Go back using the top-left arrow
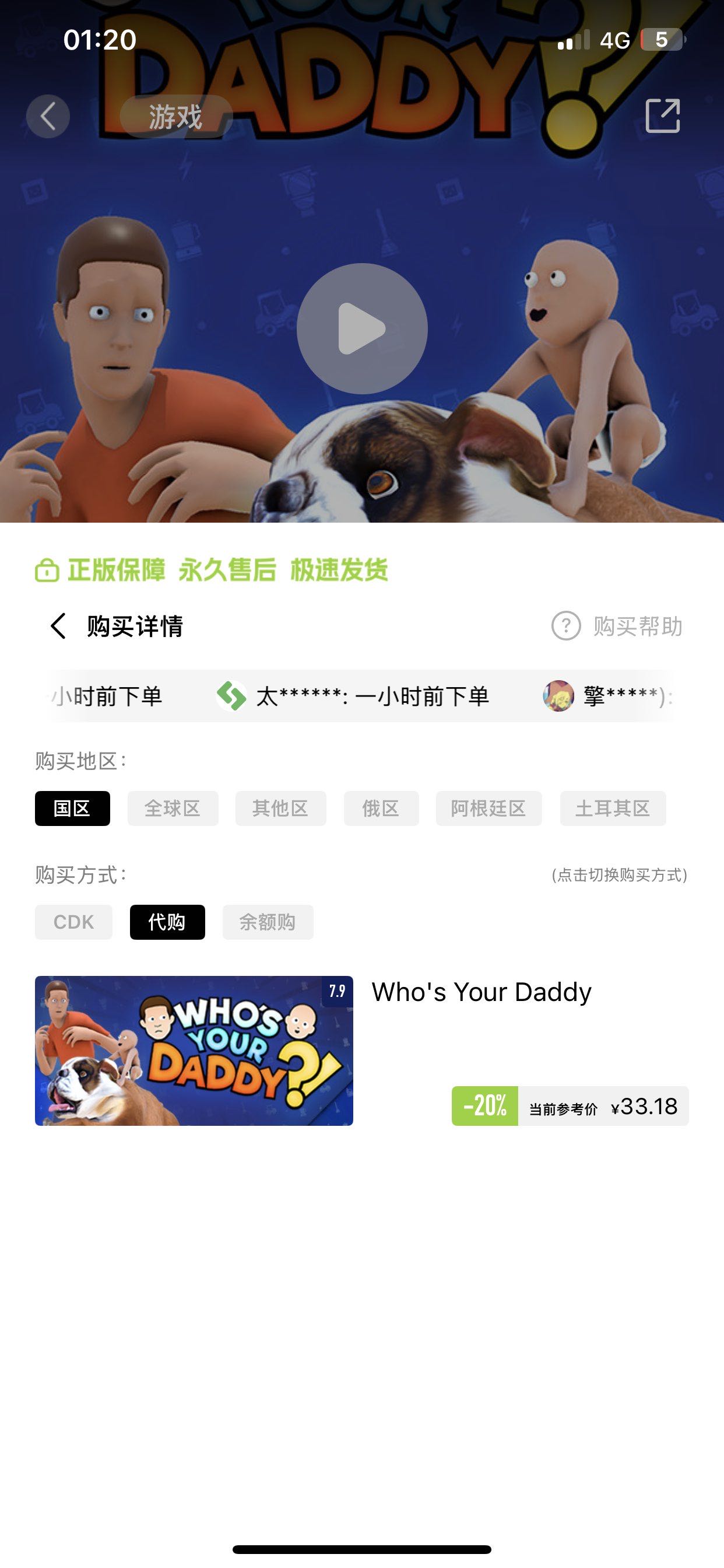Viewport: 724px width, 1568px height. pos(48,116)
